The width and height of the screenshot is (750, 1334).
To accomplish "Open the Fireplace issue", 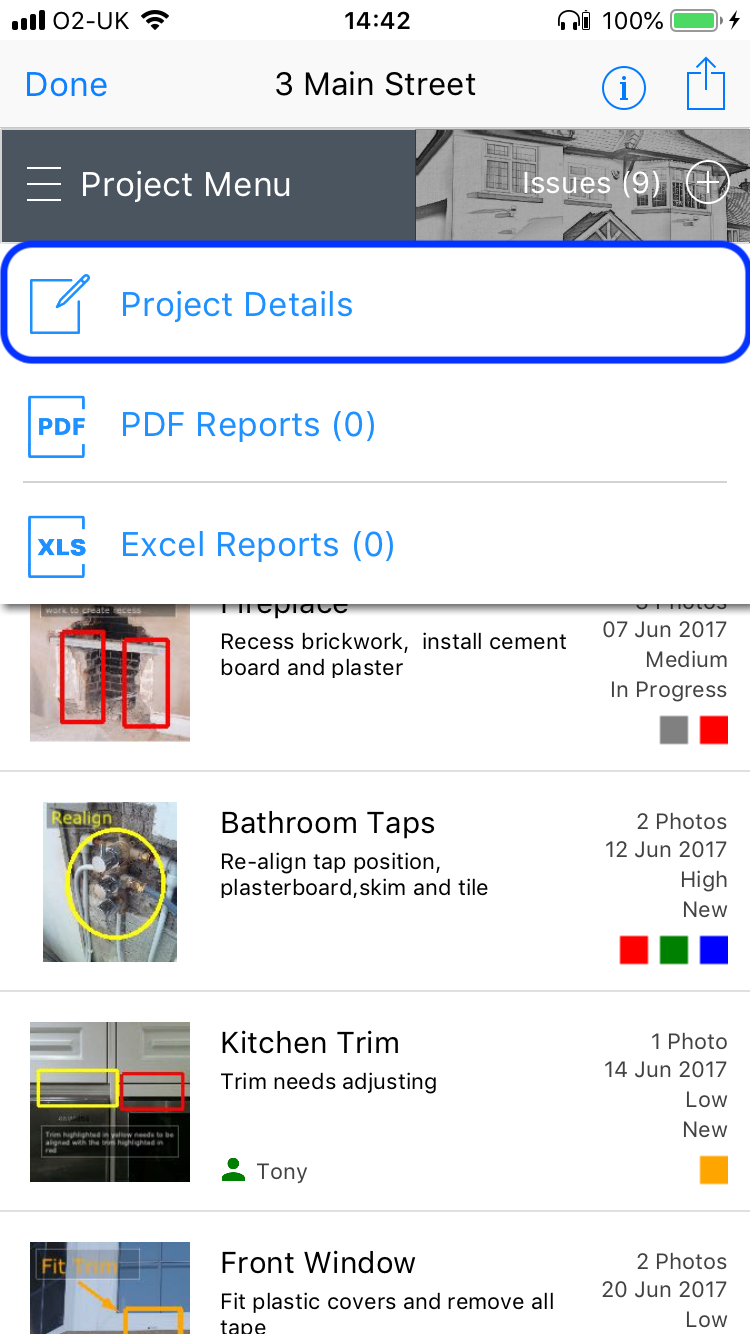I will [375, 687].
